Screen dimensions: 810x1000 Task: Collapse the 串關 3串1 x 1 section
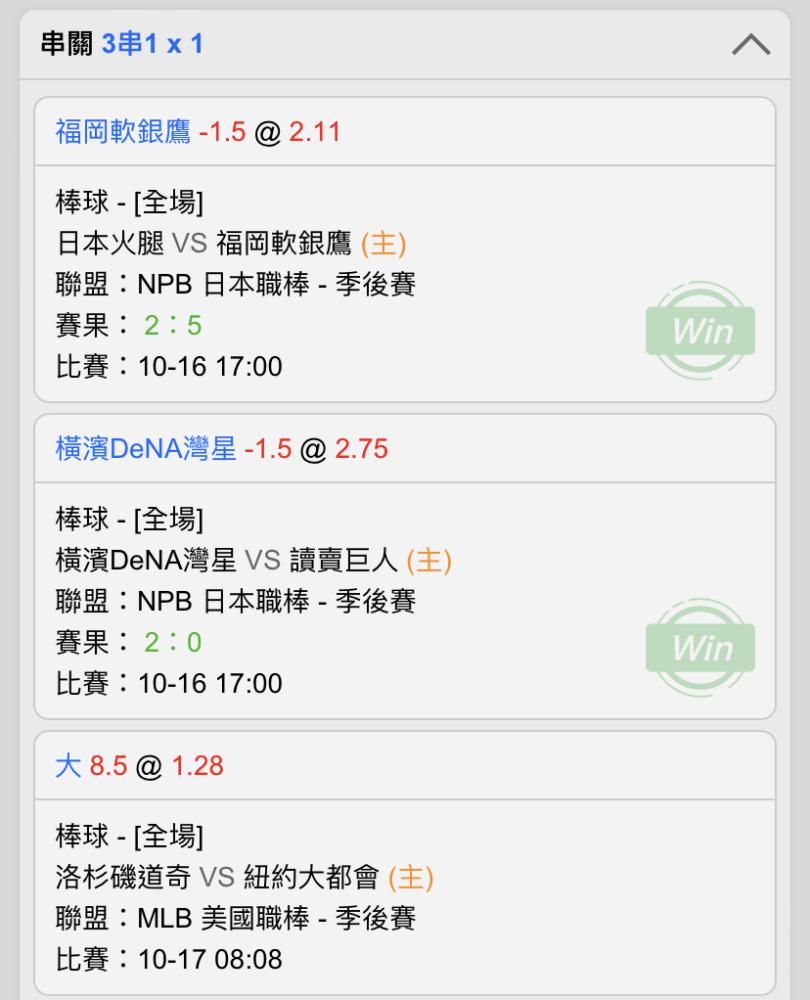click(x=750, y=45)
